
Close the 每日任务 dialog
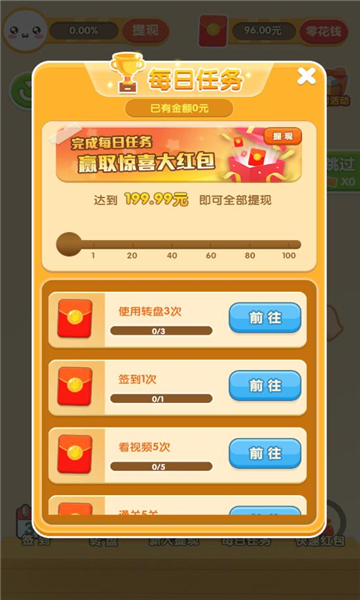306,77
